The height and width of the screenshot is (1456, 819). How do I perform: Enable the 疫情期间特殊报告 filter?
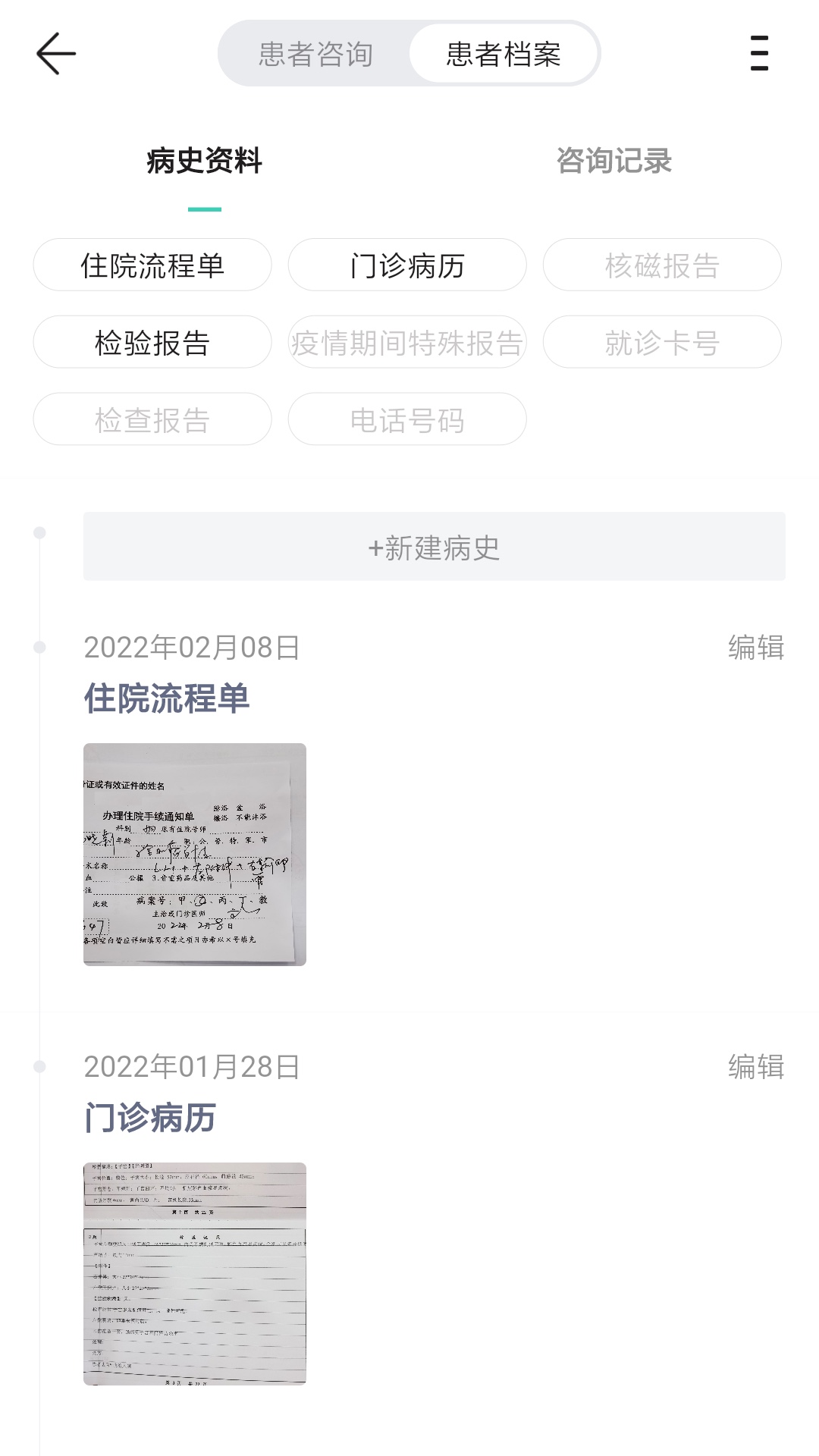click(407, 342)
